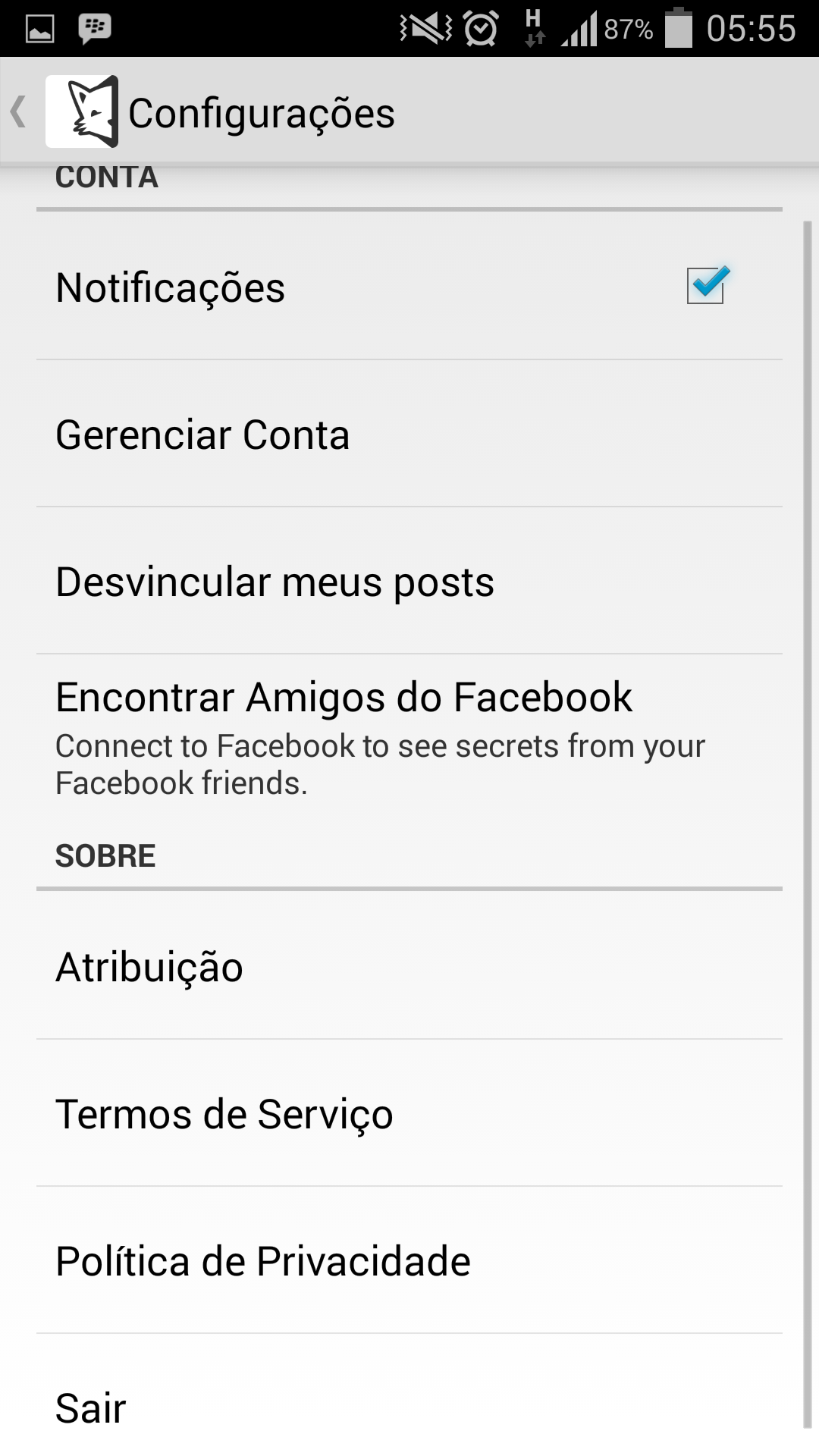This screenshot has width=819, height=1456.
Task: Open the Atribuição page
Action: tap(409, 966)
